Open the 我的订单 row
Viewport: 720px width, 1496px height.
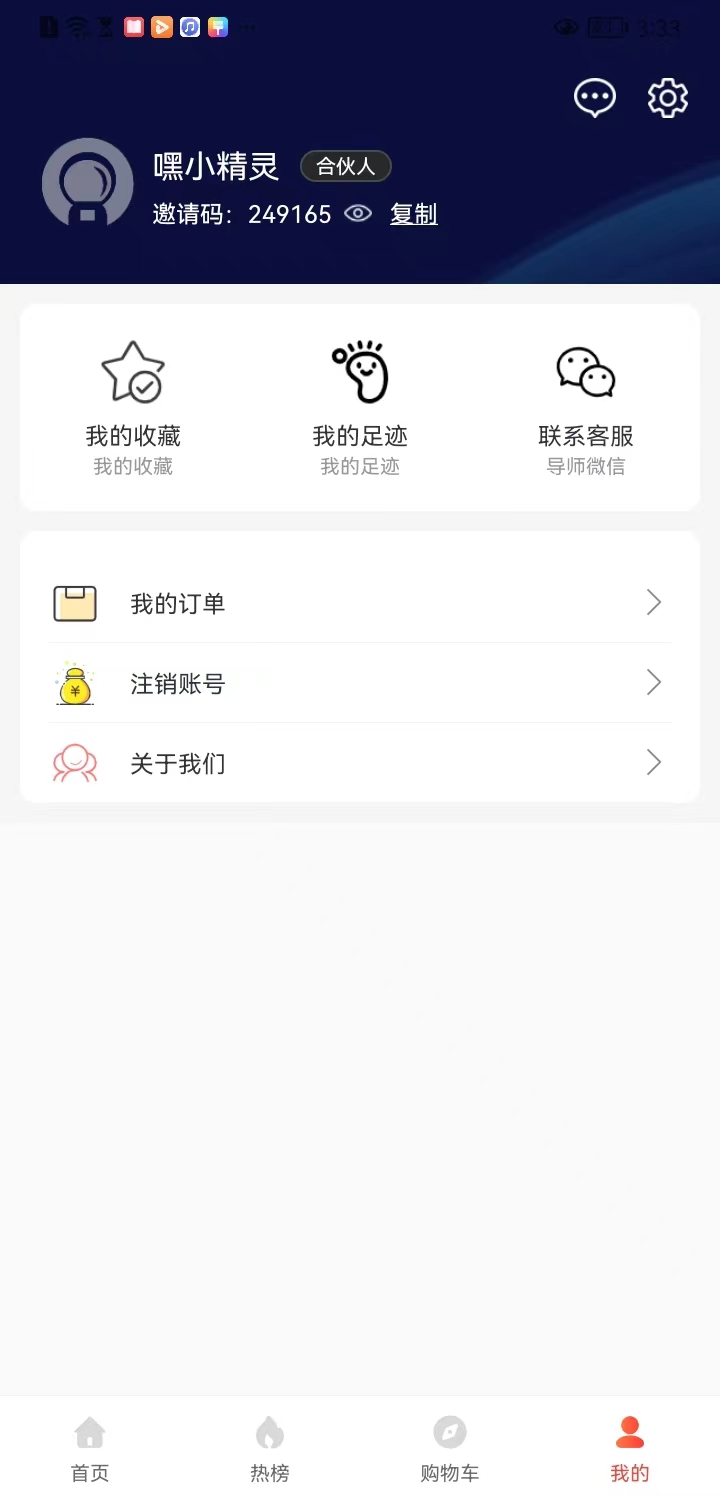pyautogui.click(x=360, y=603)
